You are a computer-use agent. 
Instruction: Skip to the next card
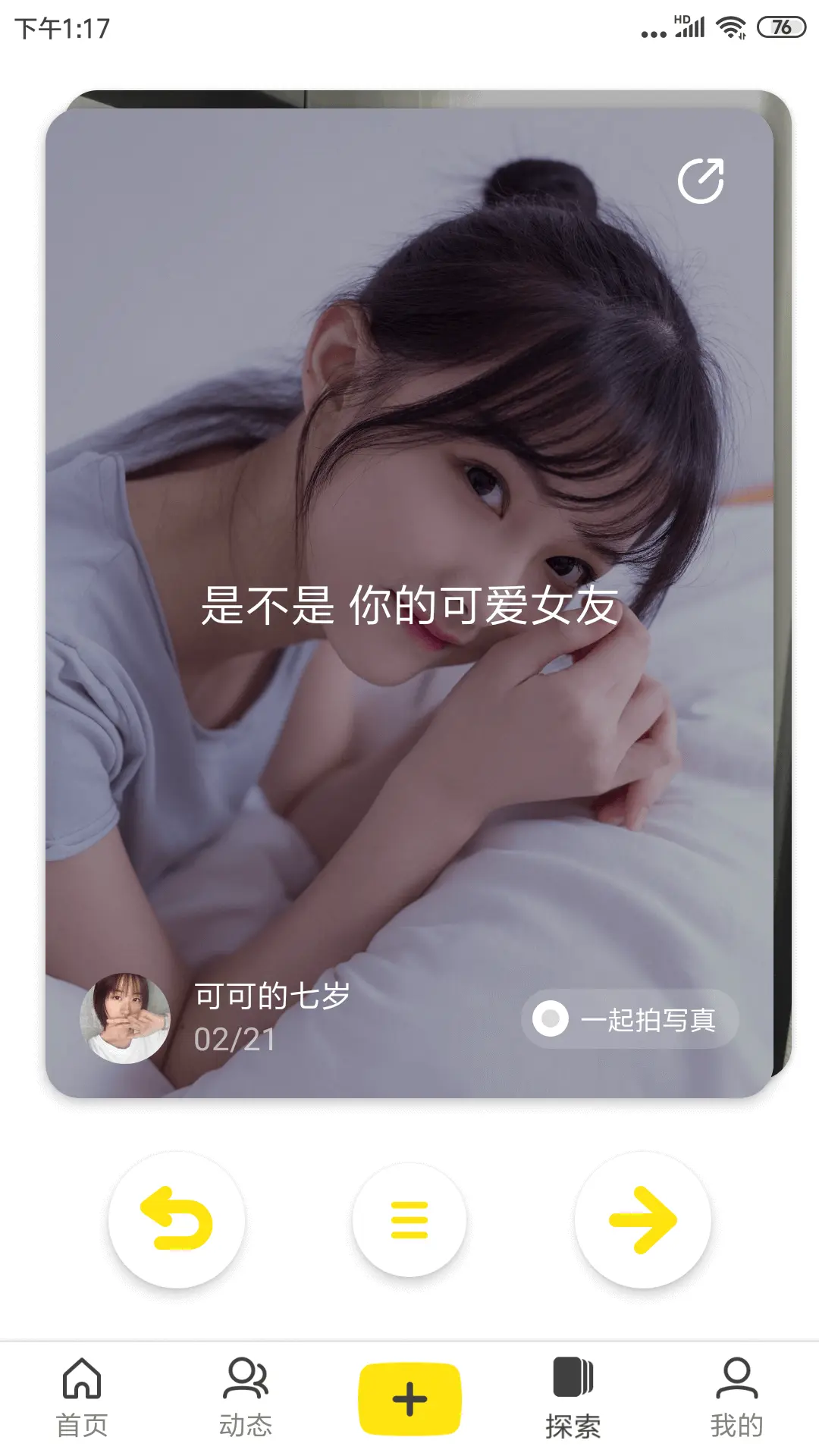[x=642, y=1219]
